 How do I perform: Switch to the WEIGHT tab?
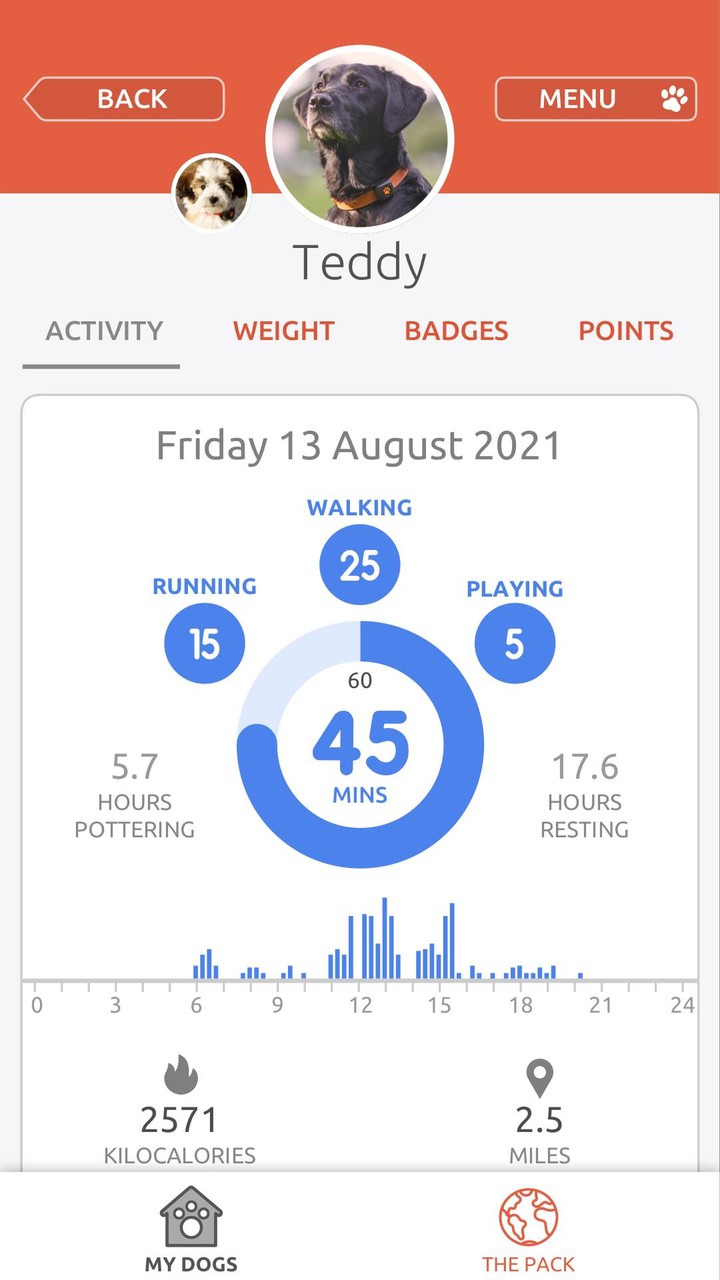283,331
